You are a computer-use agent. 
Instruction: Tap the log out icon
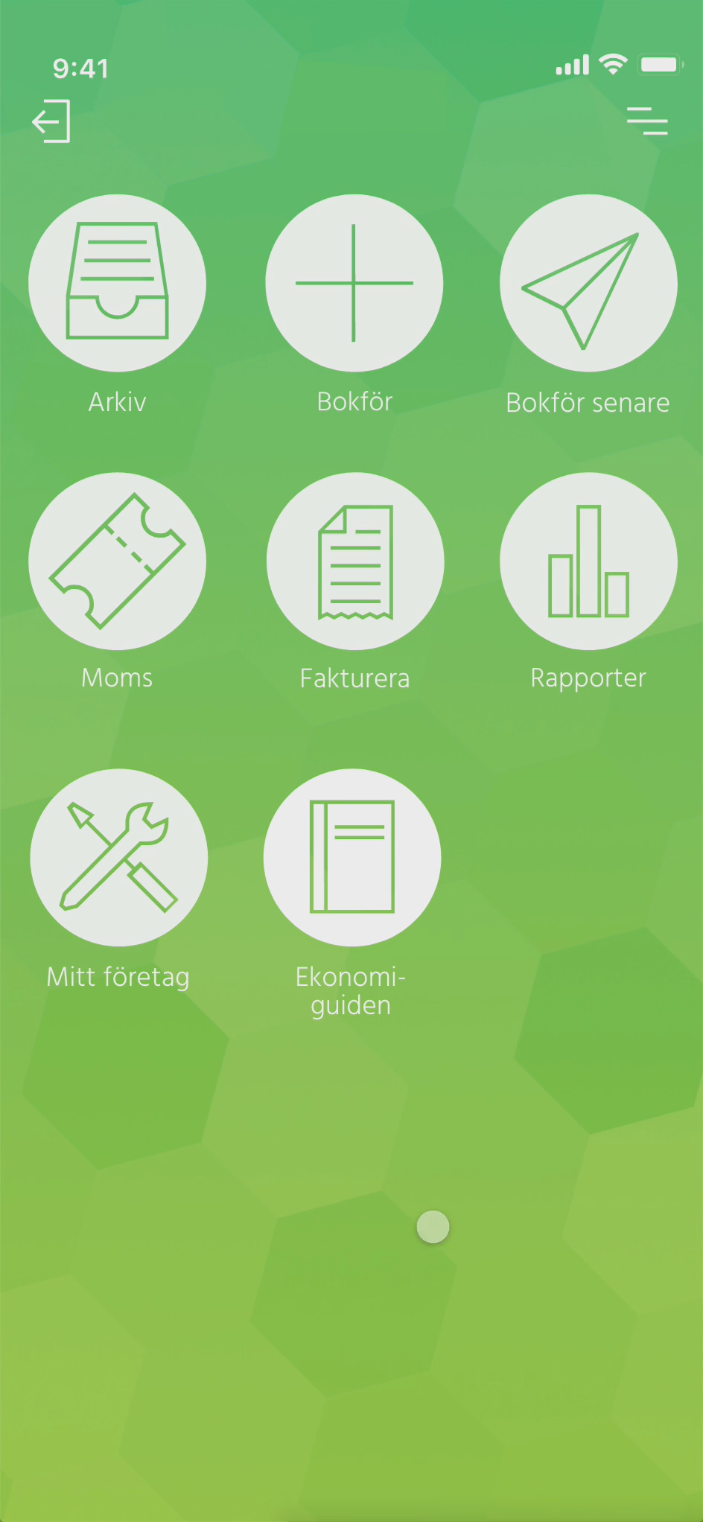[x=51, y=121]
